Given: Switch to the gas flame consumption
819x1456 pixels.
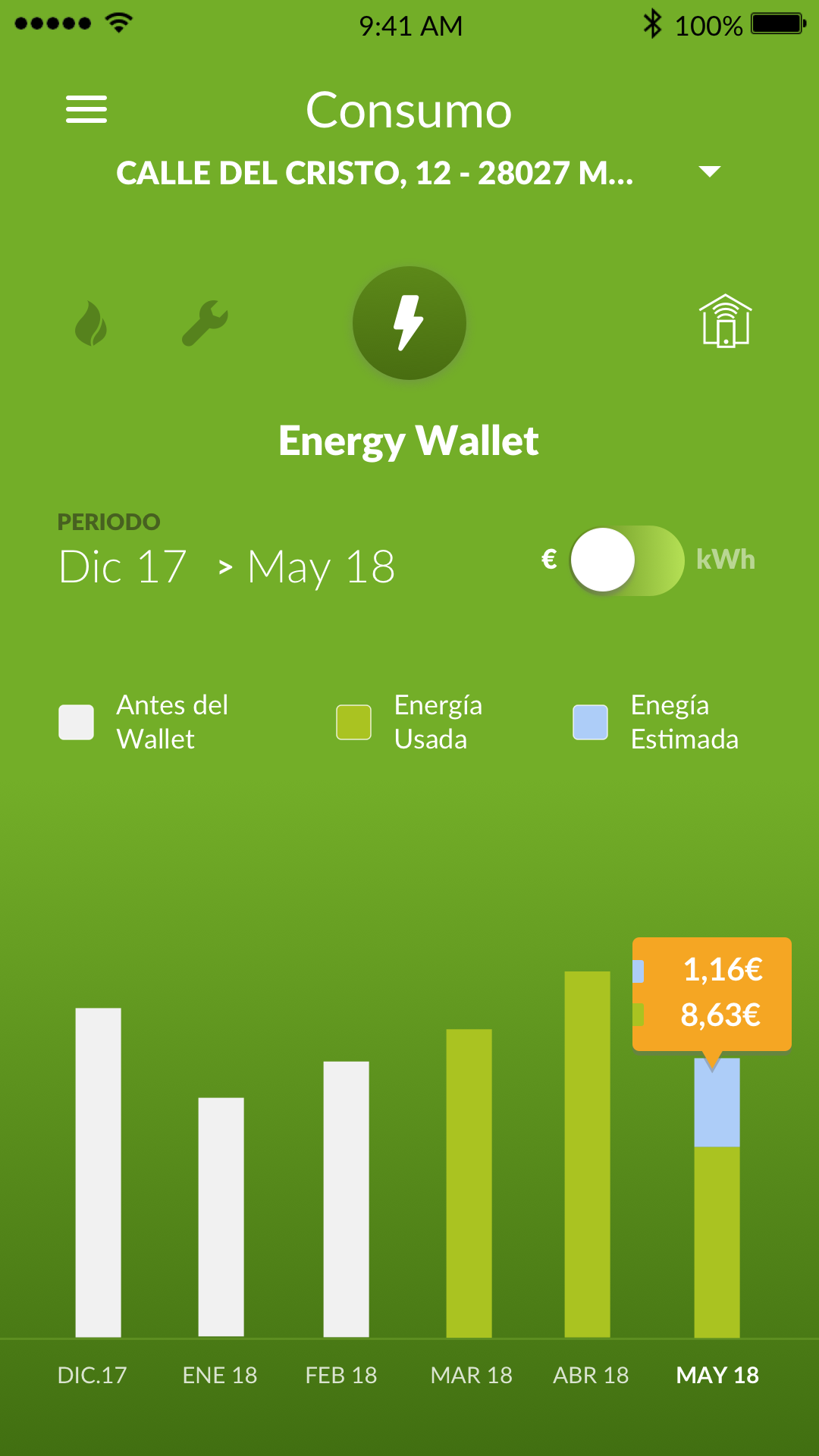Looking at the screenshot, I should (x=91, y=324).
